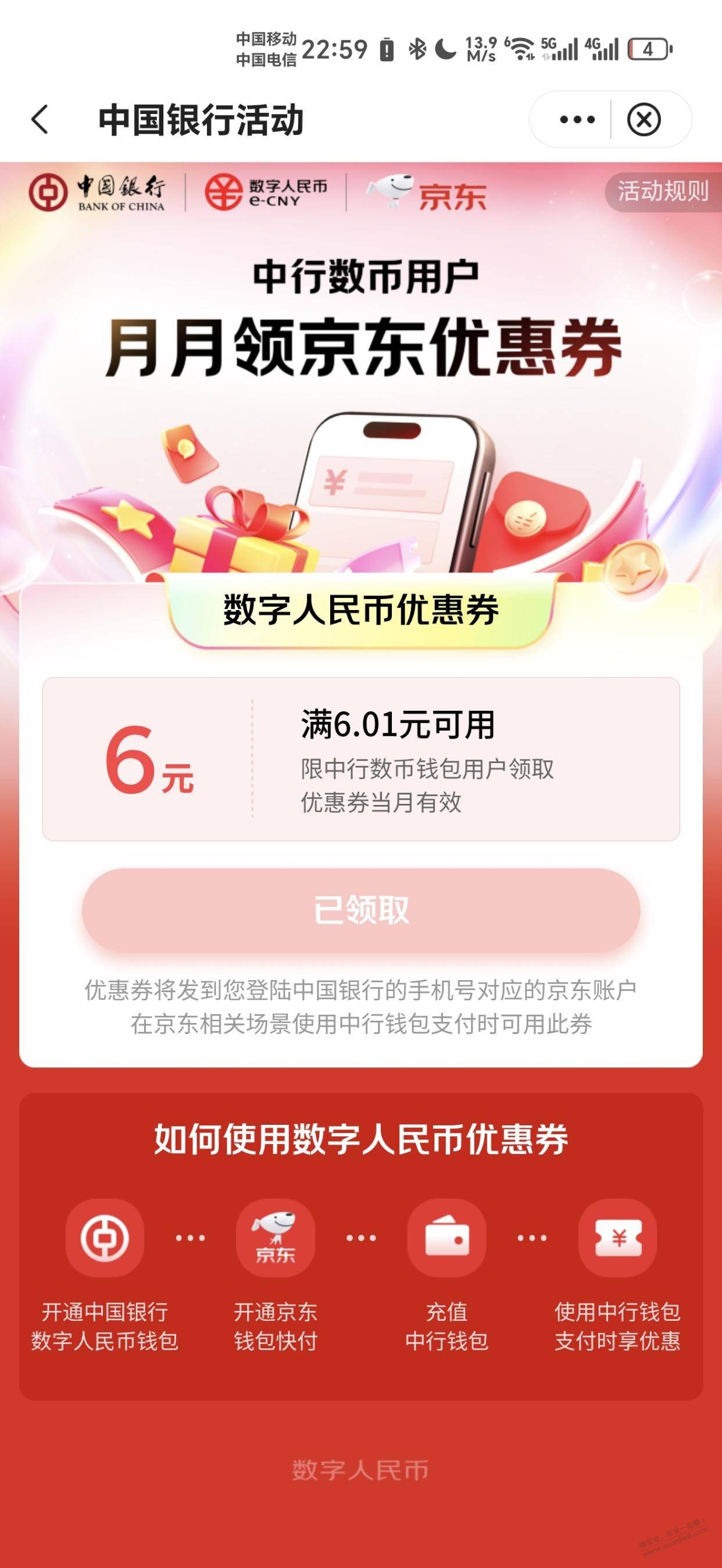722x1568 pixels.
Task: Go back from 中国银行活动 page
Action: point(40,119)
